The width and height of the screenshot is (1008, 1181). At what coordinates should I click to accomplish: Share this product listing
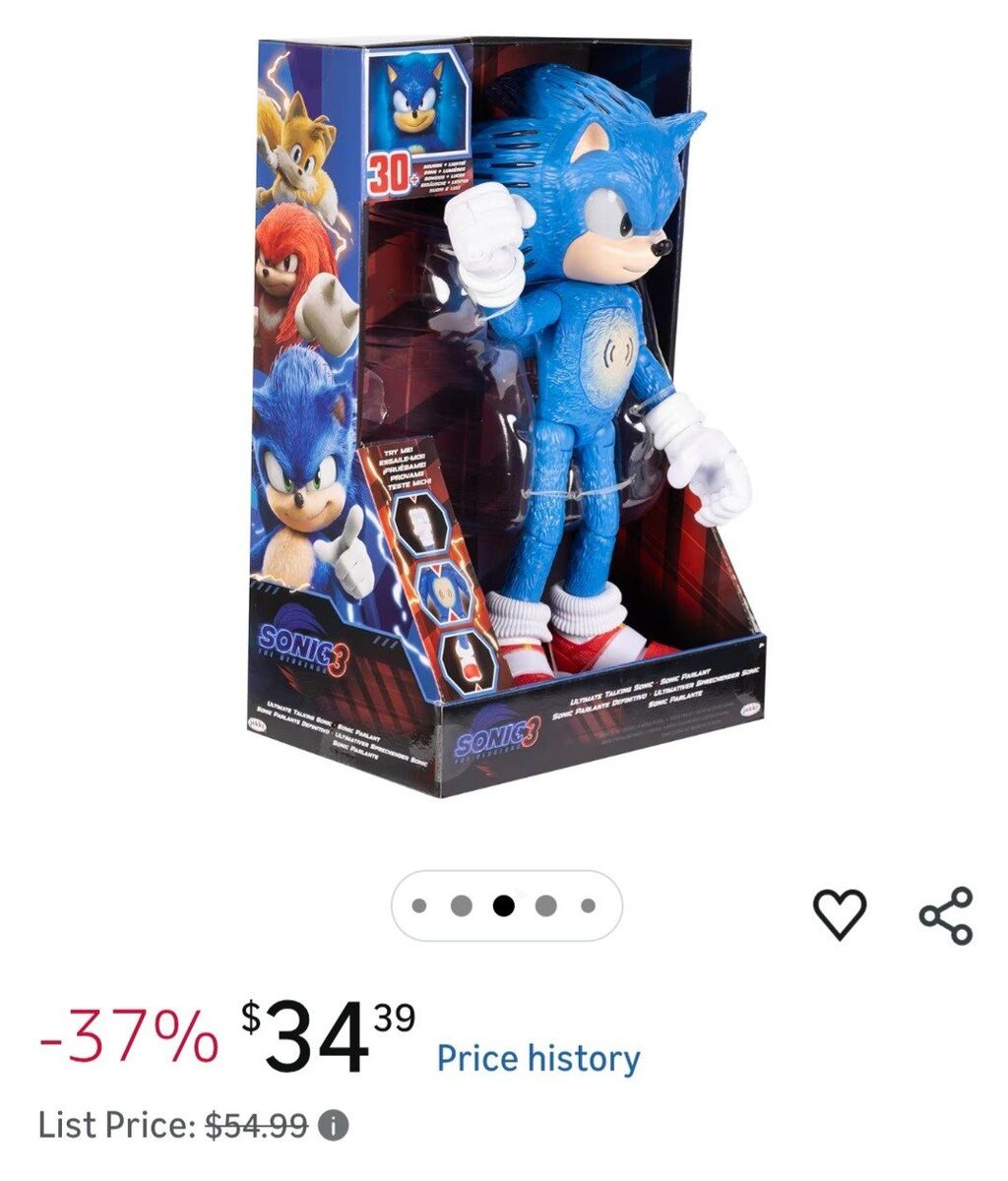(x=946, y=915)
